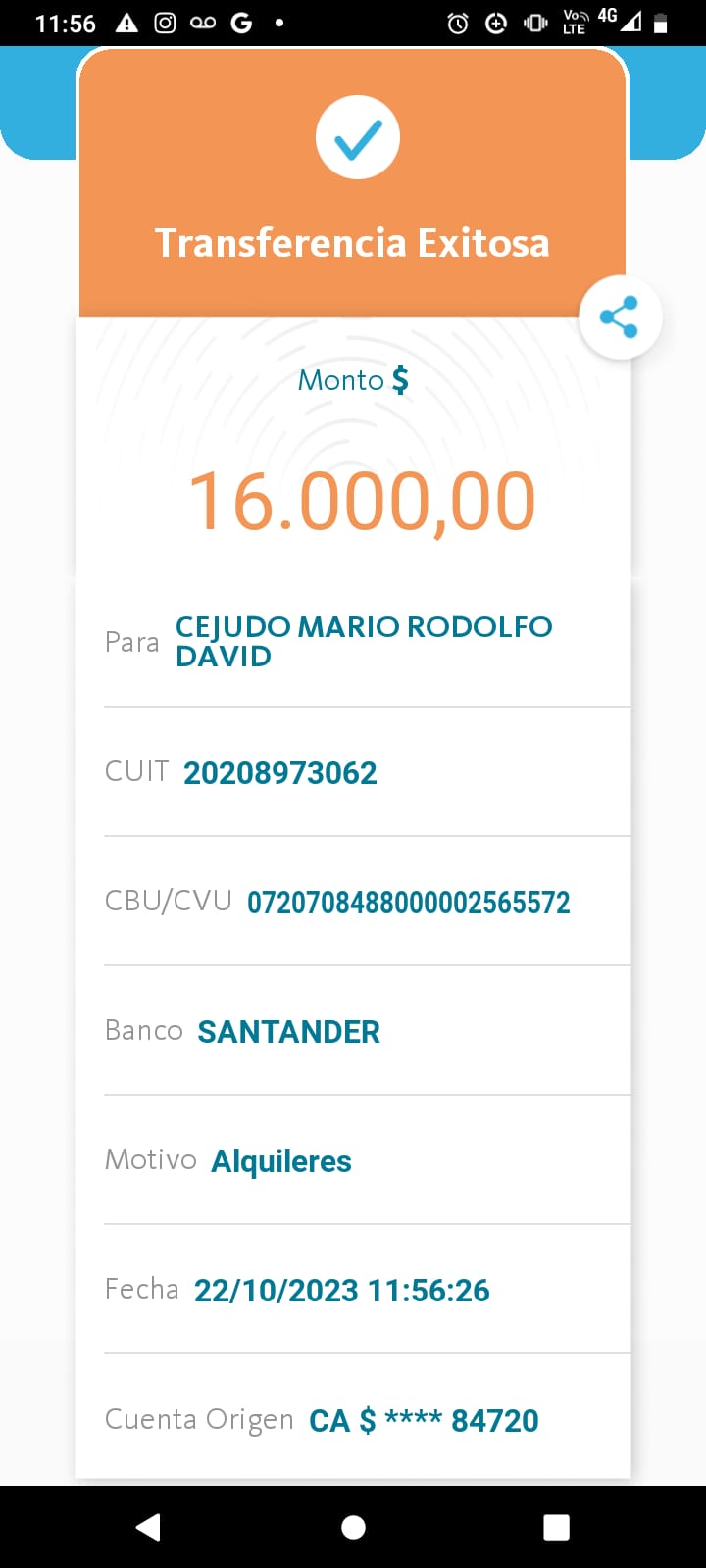Tap the system back button
The height and width of the screenshot is (1568, 706).
point(148,1527)
